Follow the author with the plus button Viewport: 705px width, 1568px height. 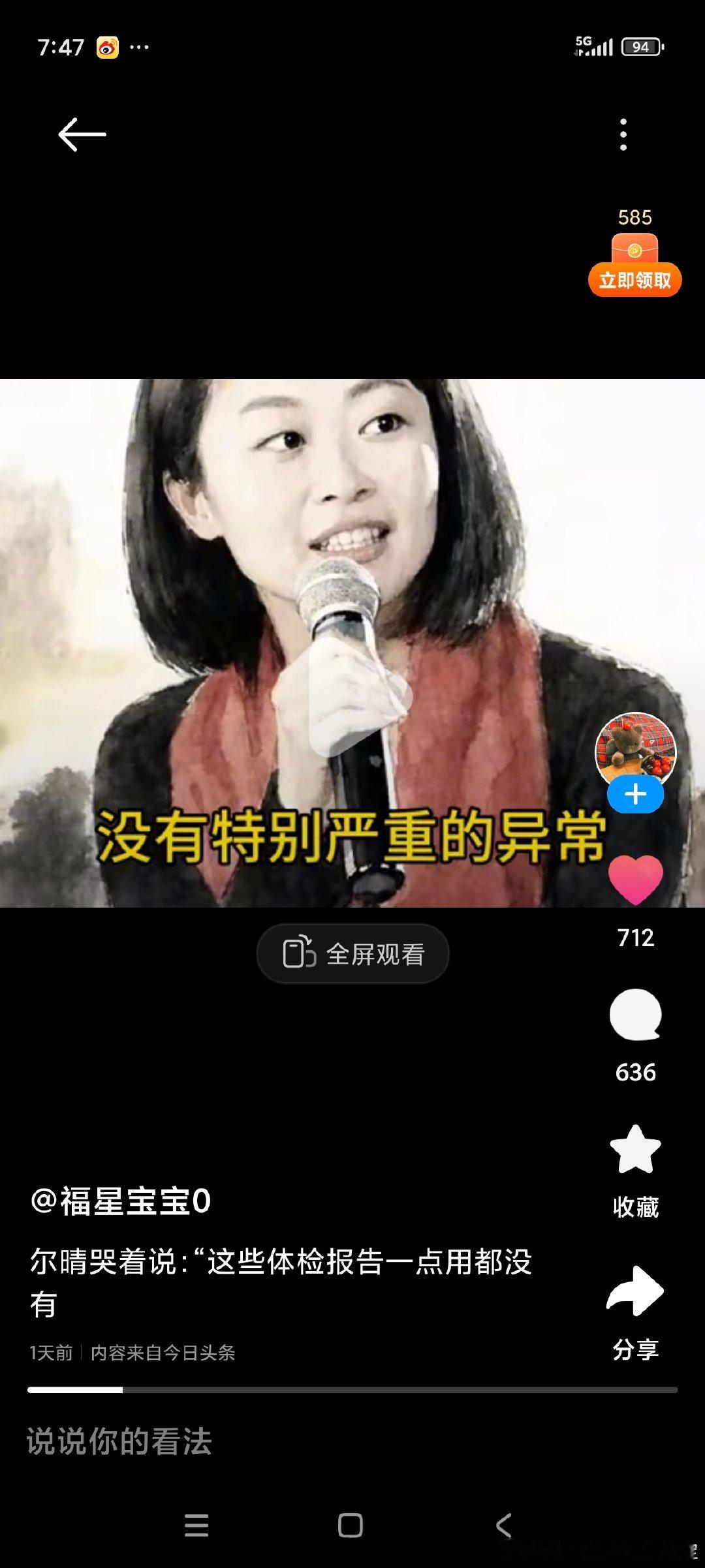coord(635,795)
